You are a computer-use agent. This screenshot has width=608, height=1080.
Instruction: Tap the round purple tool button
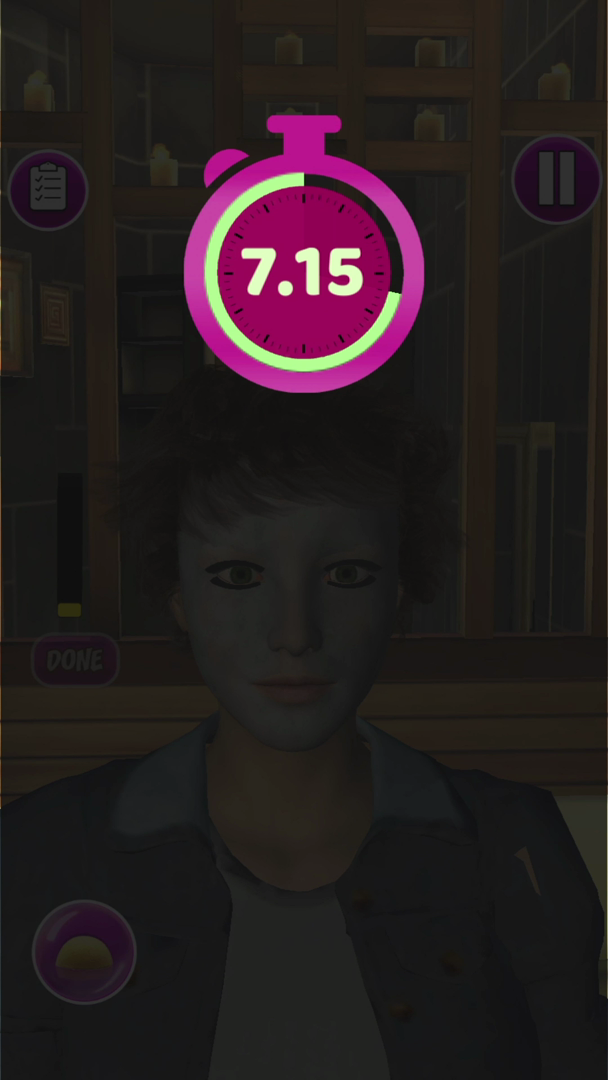[x=84, y=951]
